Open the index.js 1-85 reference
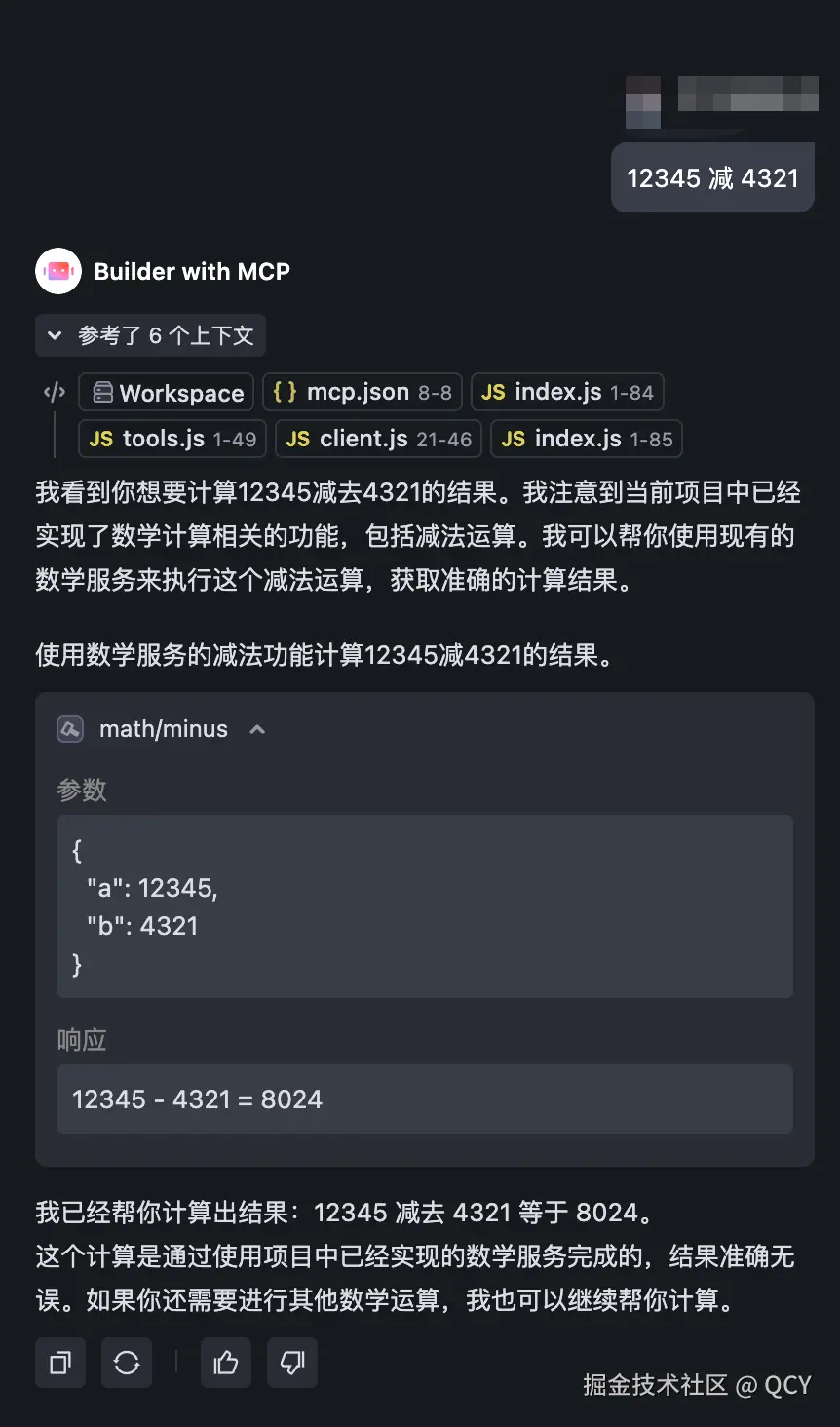This screenshot has width=840, height=1427. coord(587,439)
